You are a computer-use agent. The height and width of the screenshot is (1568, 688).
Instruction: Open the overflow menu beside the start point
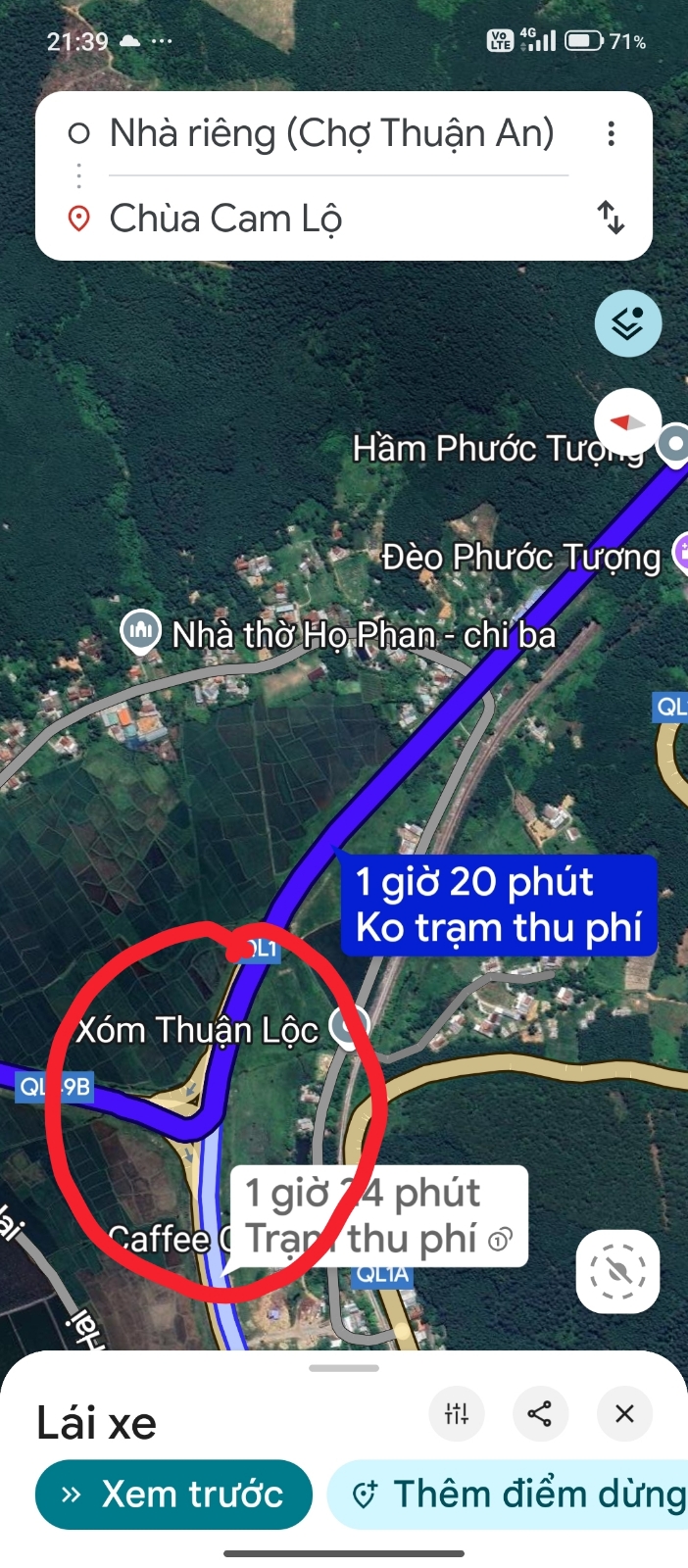click(x=611, y=133)
